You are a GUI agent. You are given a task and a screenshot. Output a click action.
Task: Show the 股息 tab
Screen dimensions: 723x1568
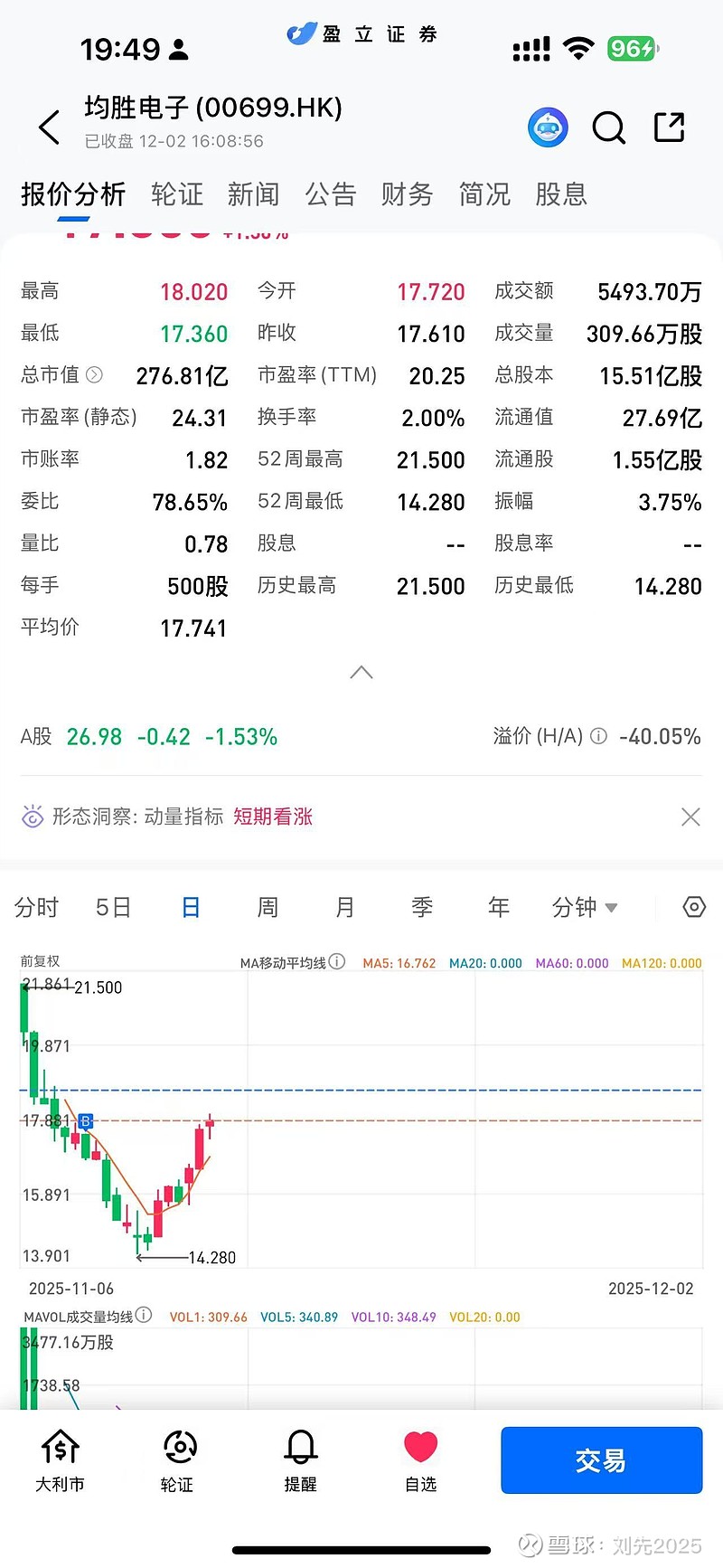pos(561,194)
